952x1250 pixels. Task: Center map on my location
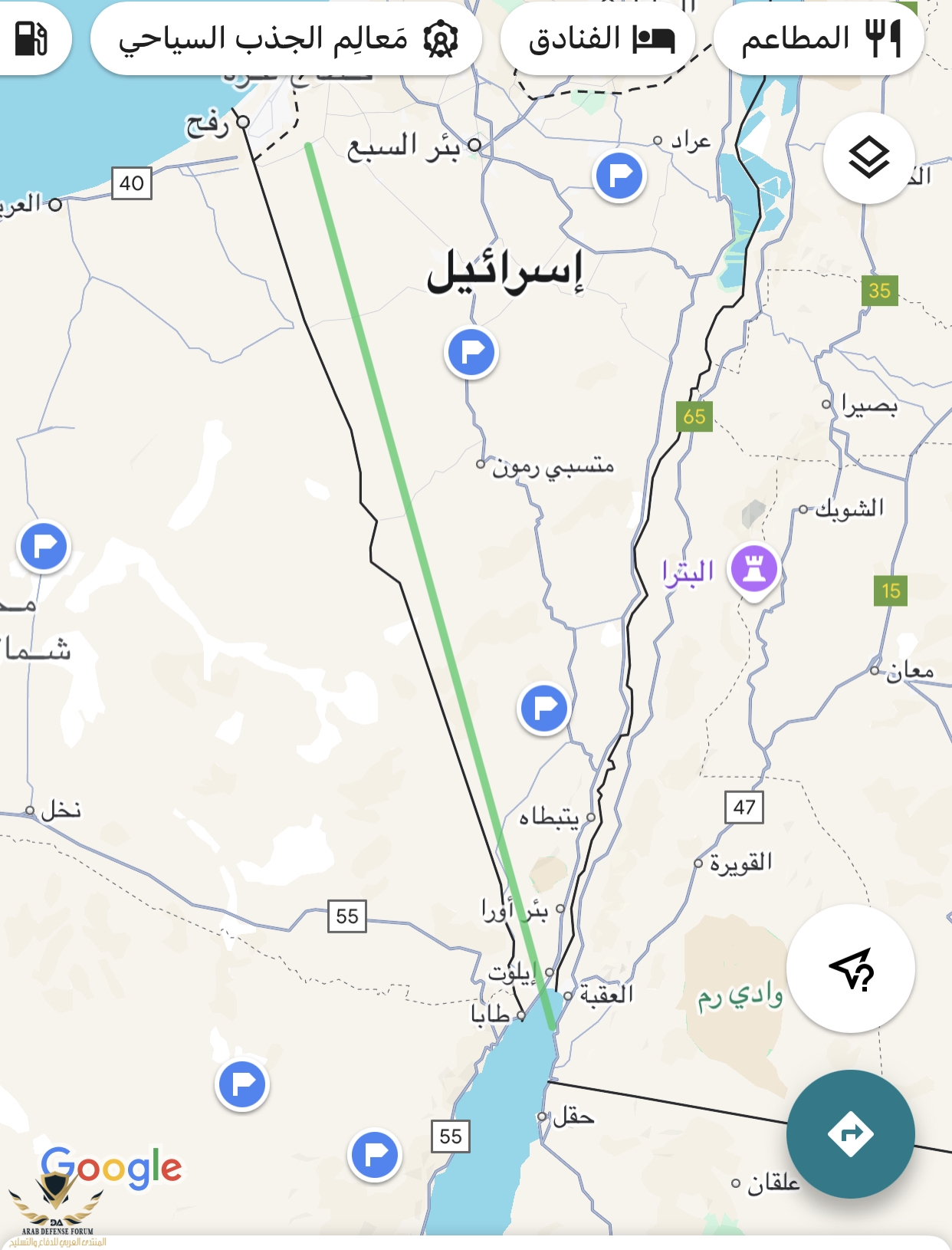pyautogui.click(x=851, y=969)
